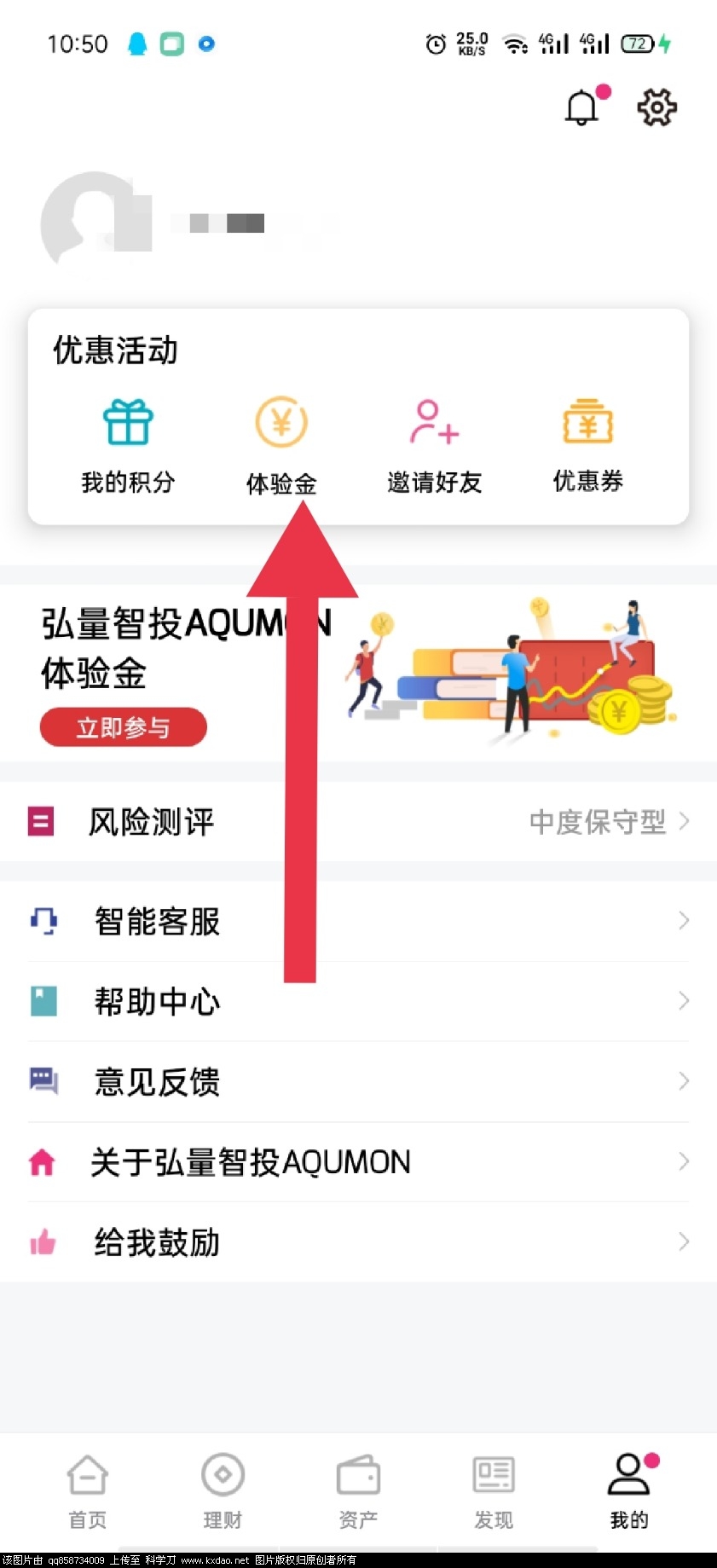Switch to 发现 tab
The height and width of the screenshot is (1568, 717).
click(x=494, y=1490)
